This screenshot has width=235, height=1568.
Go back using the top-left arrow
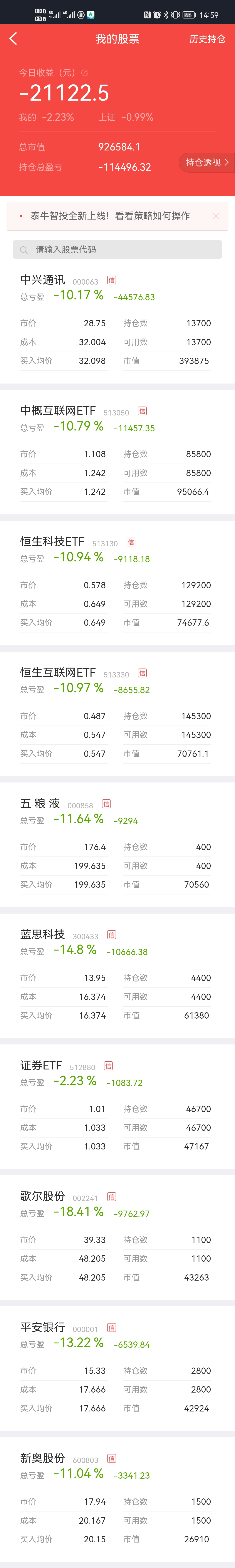pyautogui.click(x=13, y=39)
